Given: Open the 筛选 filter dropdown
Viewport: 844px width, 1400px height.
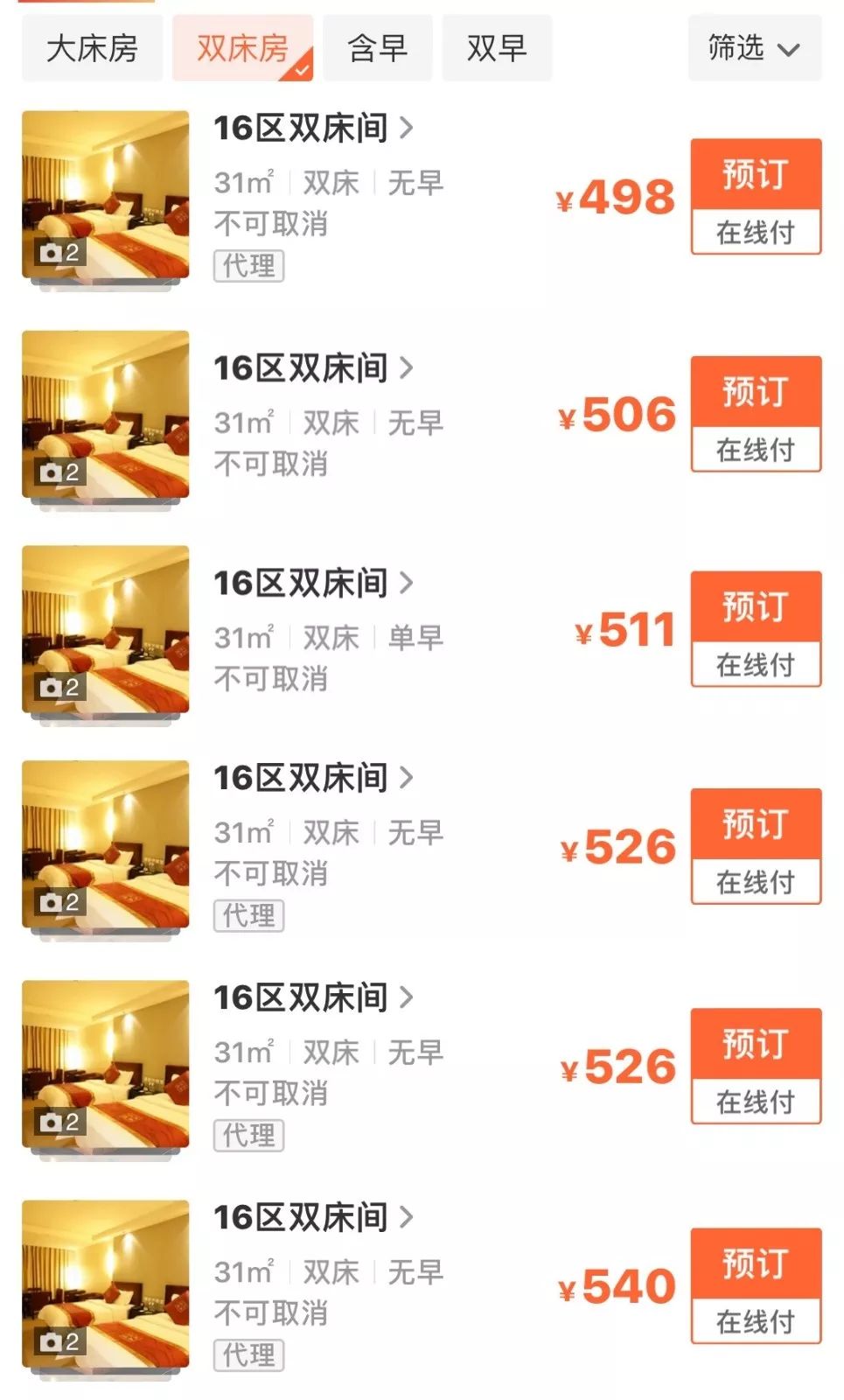Looking at the screenshot, I should click(x=752, y=49).
